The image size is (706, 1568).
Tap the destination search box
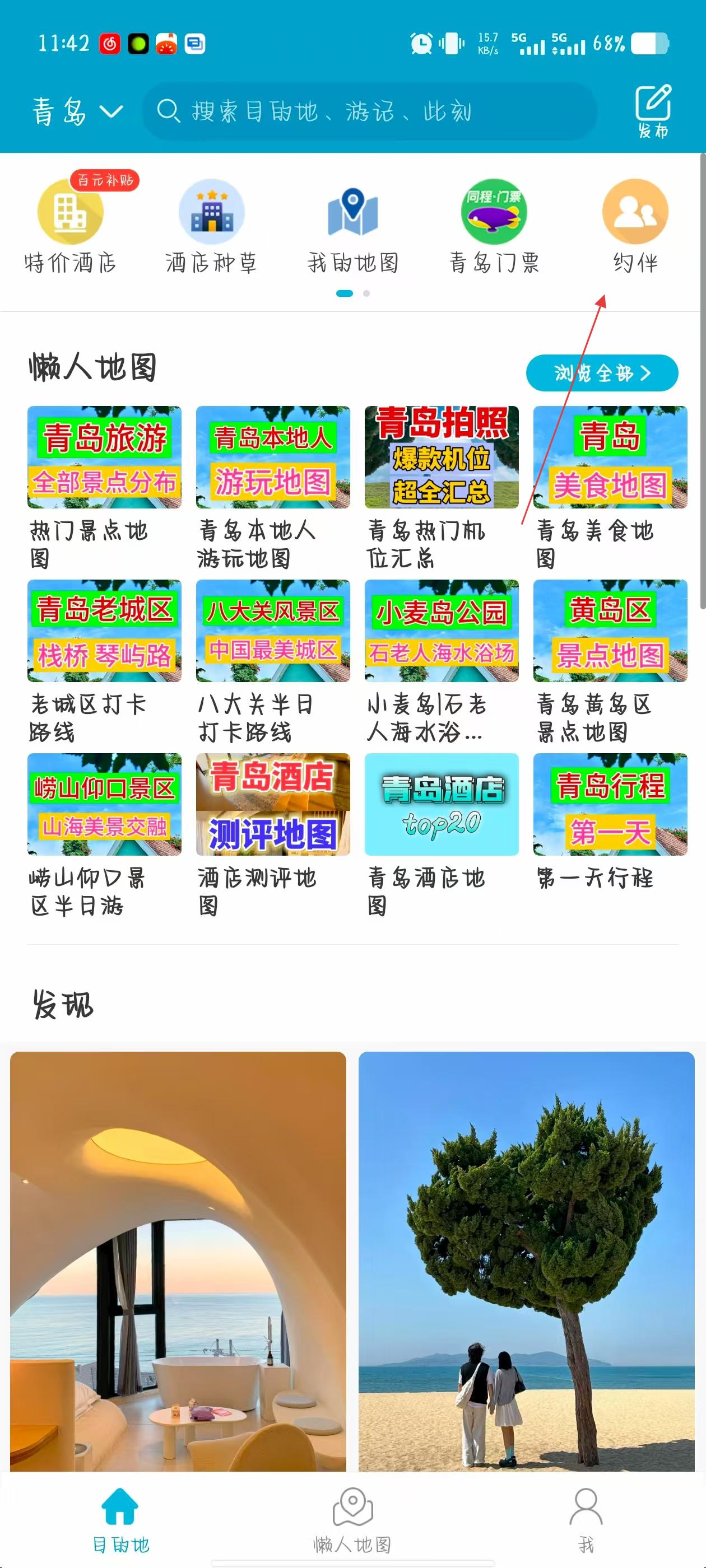(x=369, y=112)
